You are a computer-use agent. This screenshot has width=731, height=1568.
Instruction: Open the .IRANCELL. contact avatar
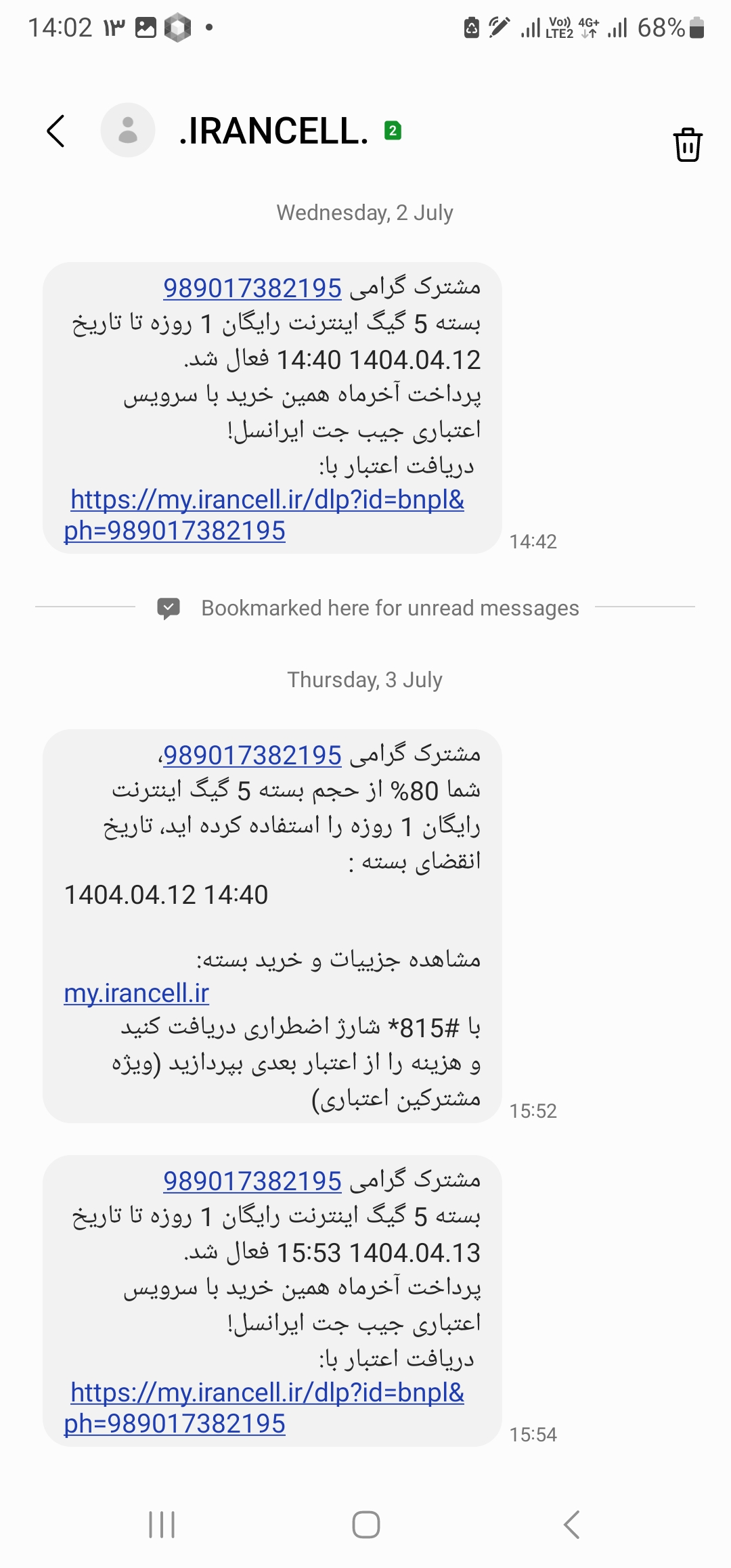pos(128,130)
